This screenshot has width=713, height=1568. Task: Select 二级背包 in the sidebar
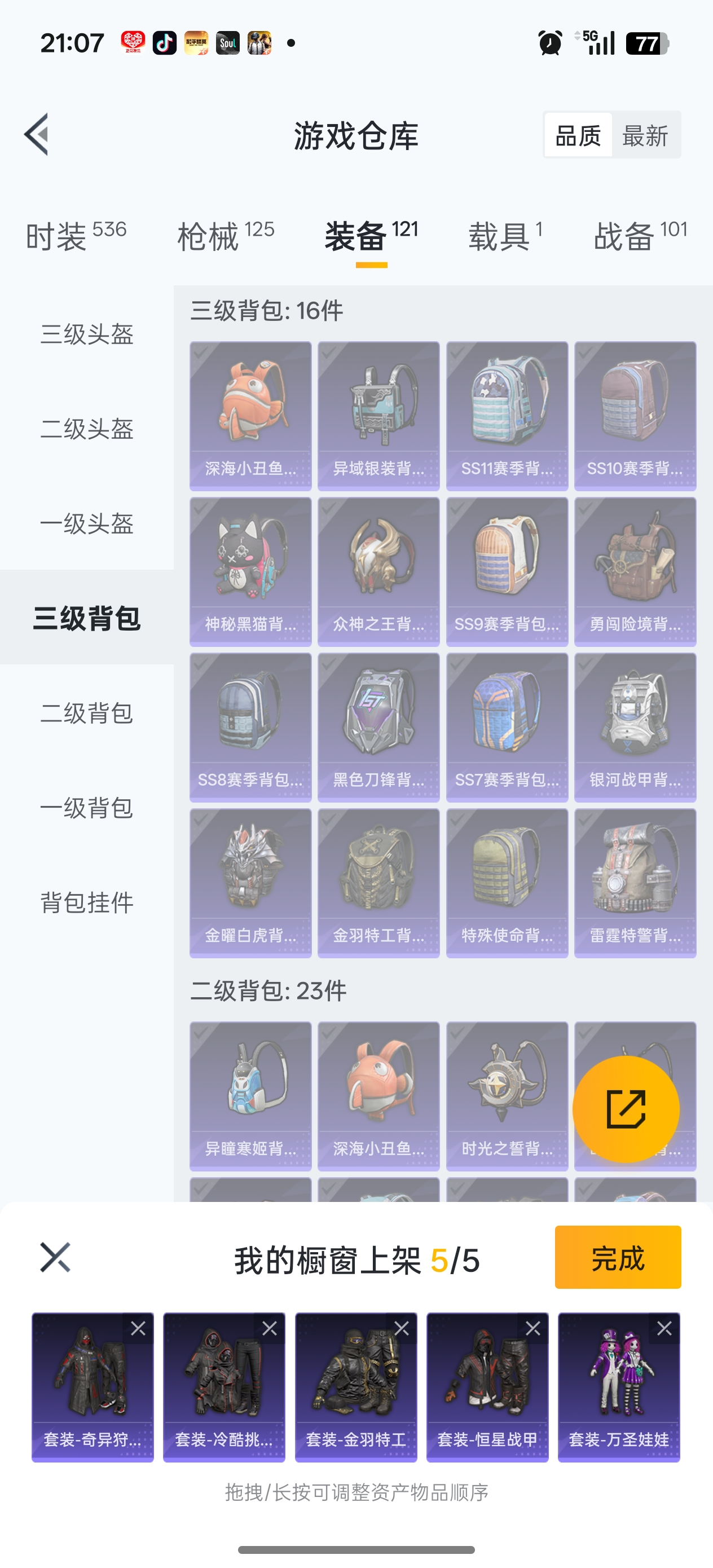87,713
